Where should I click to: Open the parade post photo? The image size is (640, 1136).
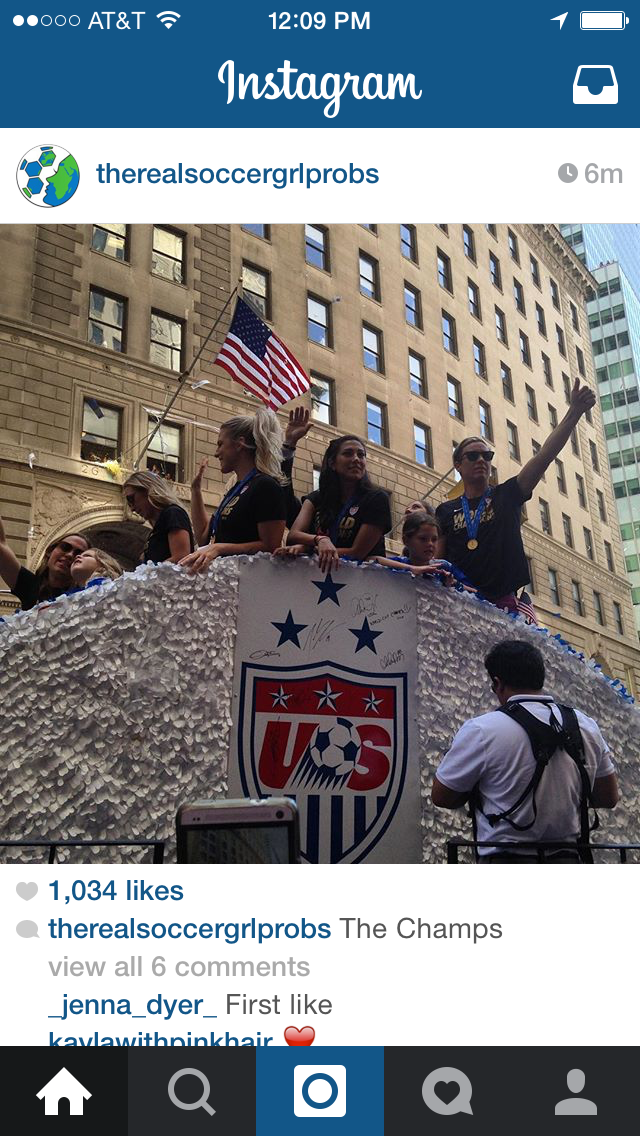tap(320, 543)
